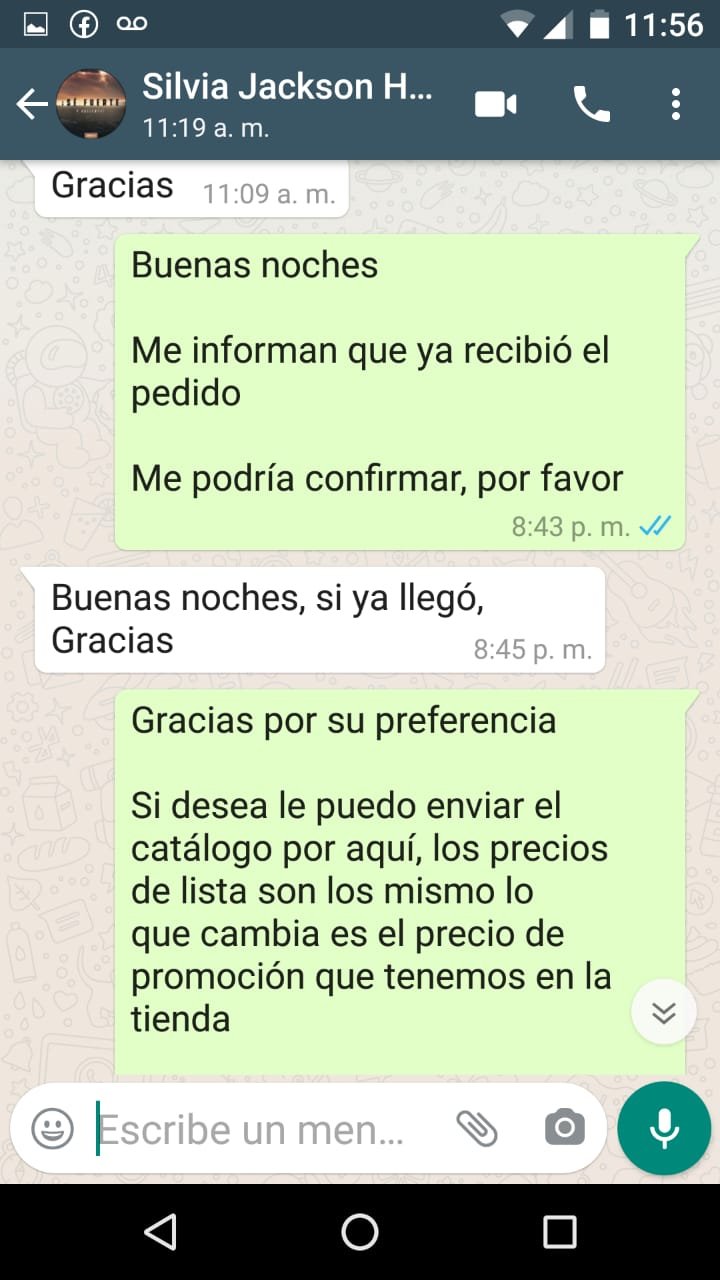Attach a file with the paperclip

[476, 1129]
